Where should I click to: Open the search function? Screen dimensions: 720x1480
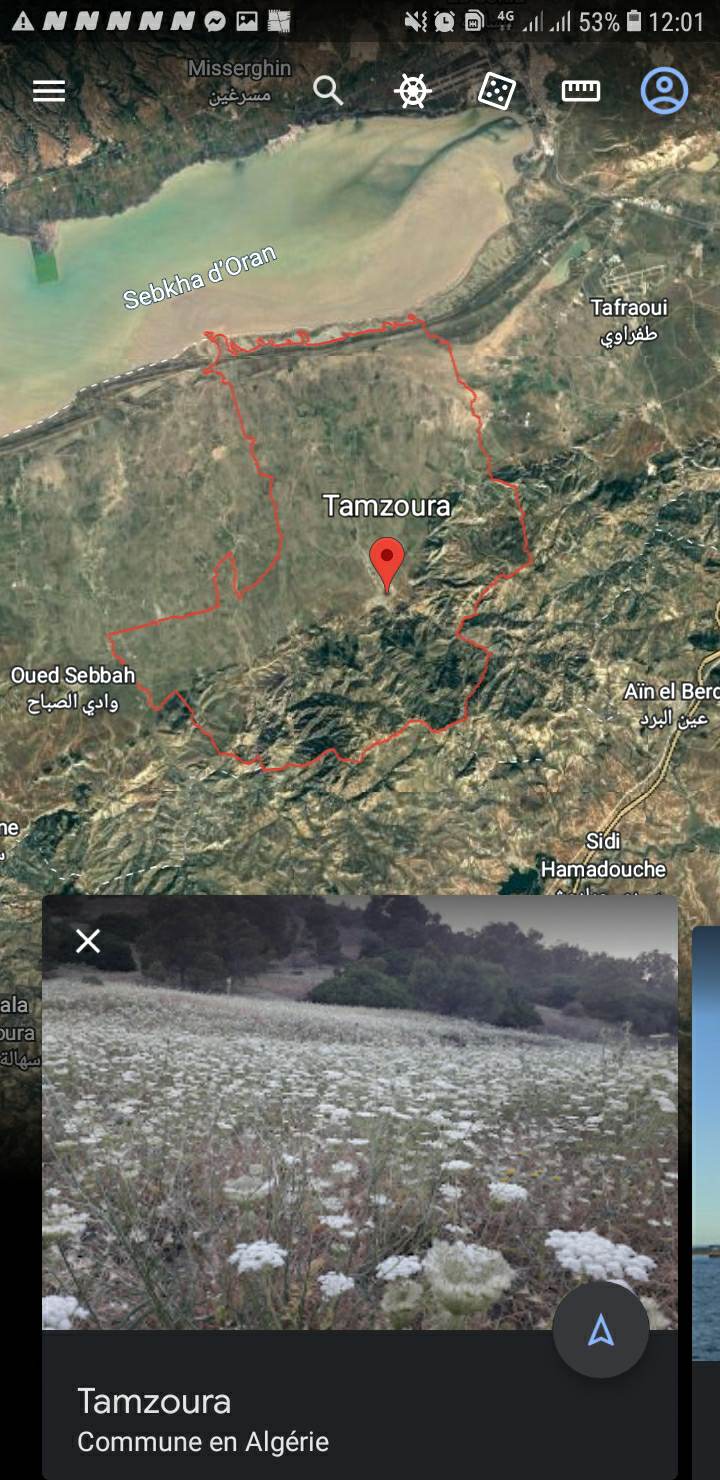328,91
